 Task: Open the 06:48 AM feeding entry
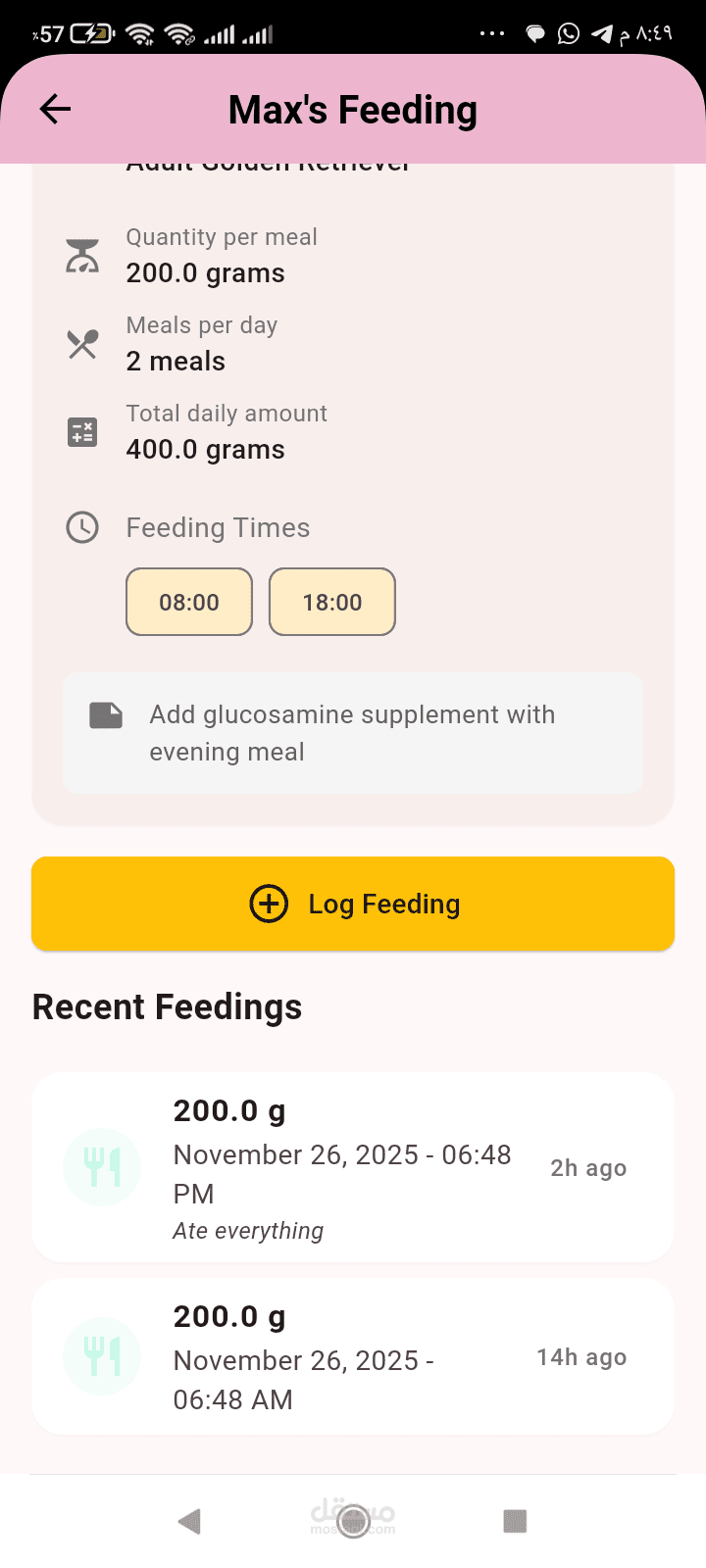pos(353,1357)
